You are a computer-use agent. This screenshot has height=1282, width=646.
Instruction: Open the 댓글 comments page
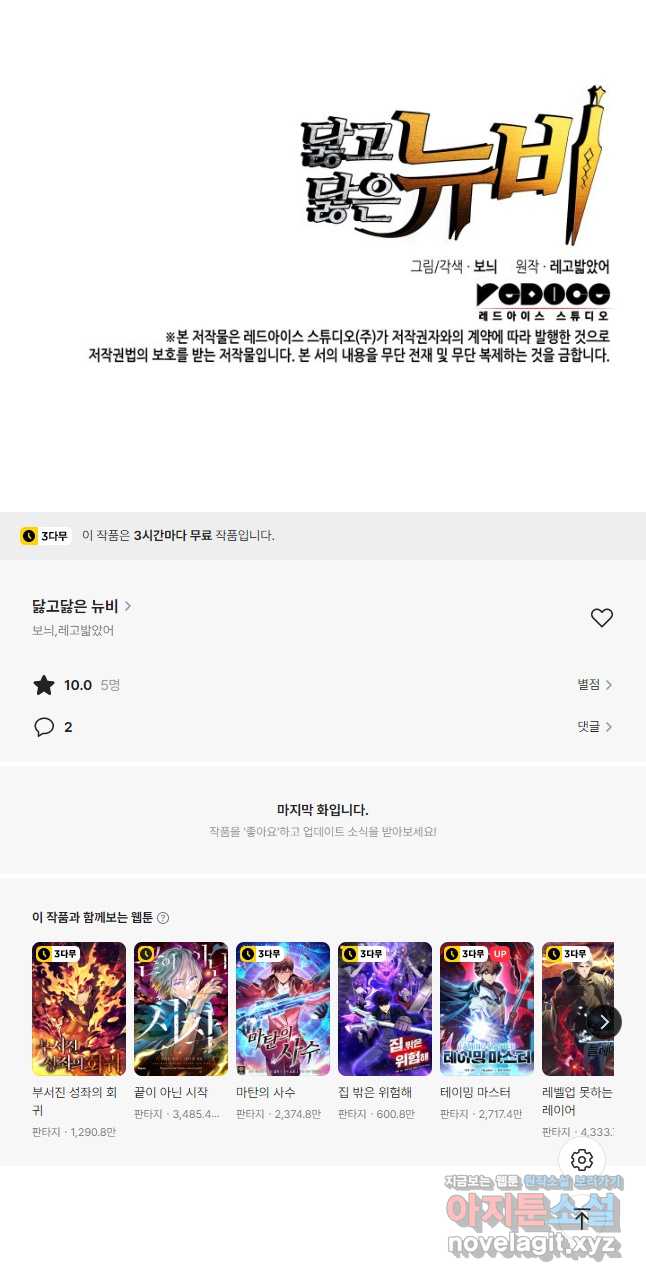[594, 727]
